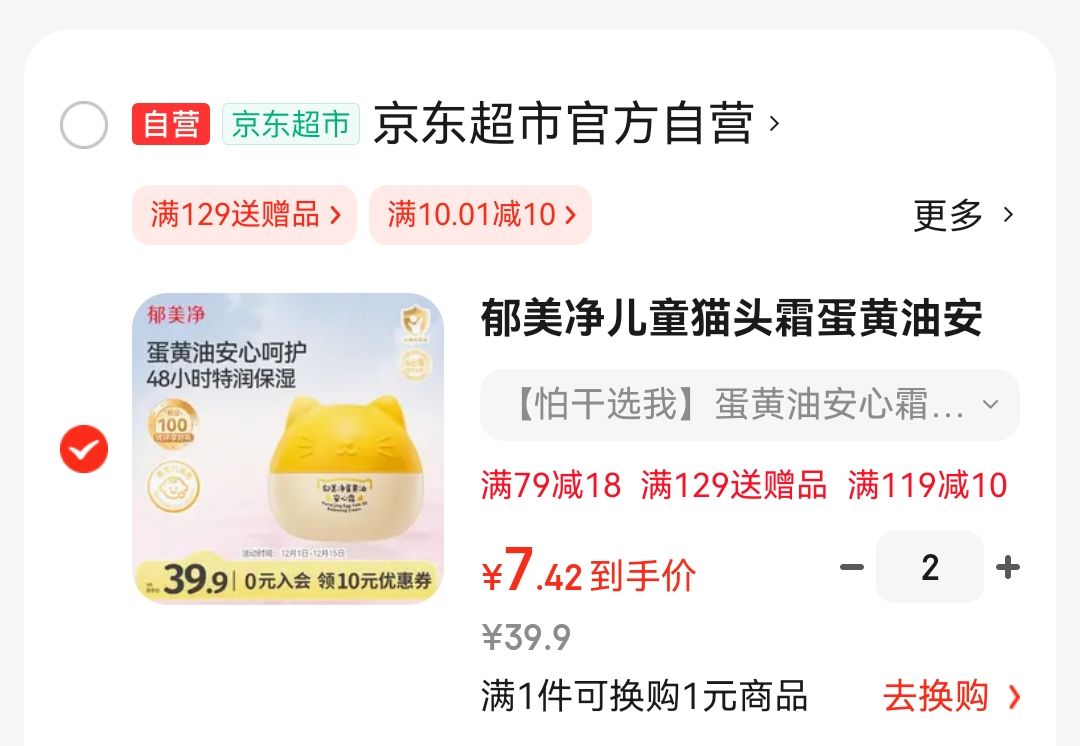Image resolution: width=1080 pixels, height=746 pixels.
Task: Open the 郁美净儿童猫头霜蛋黄油安 product title
Action: pyautogui.click(x=731, y=318)
